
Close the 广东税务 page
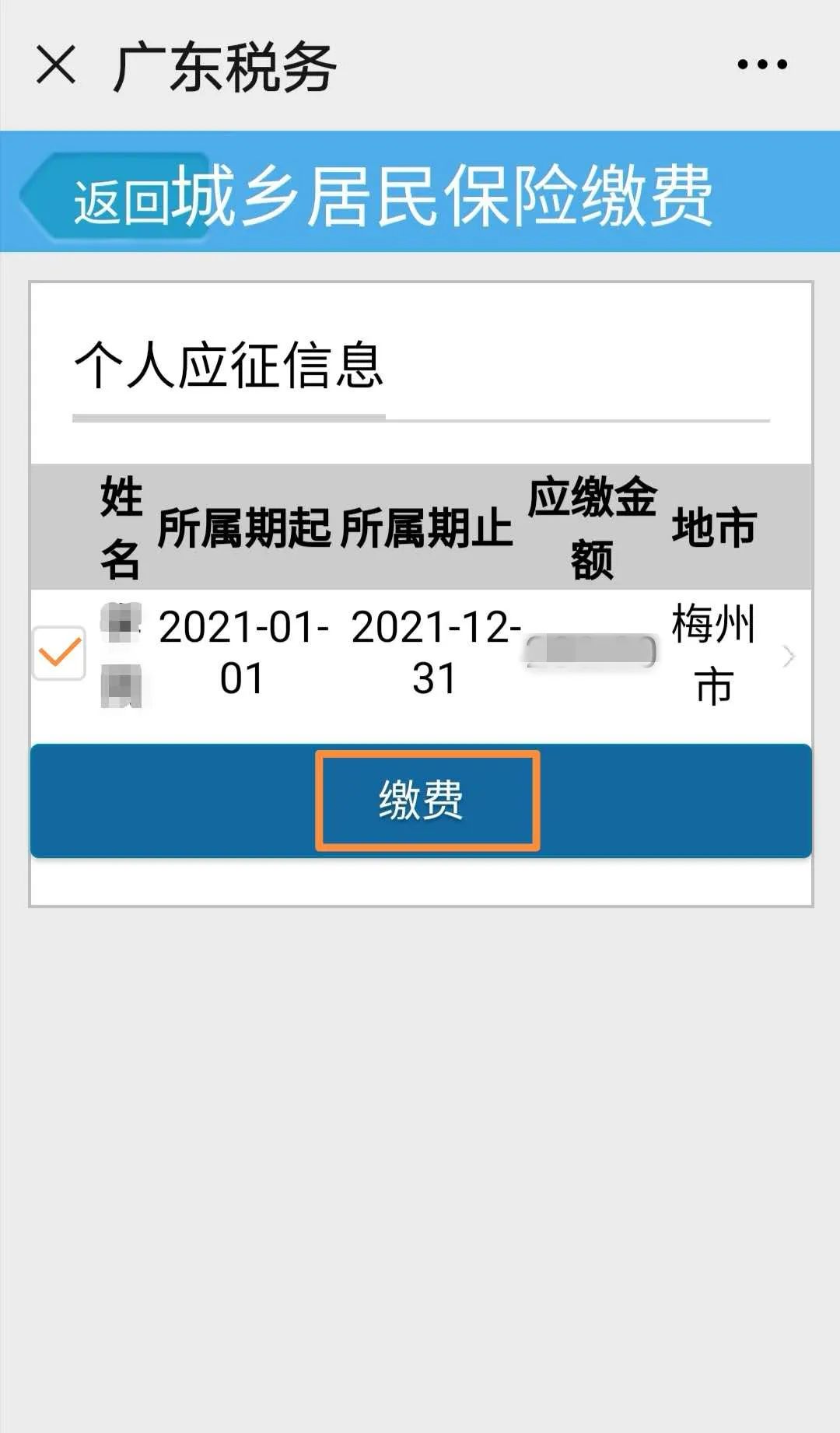pos(56,65)
